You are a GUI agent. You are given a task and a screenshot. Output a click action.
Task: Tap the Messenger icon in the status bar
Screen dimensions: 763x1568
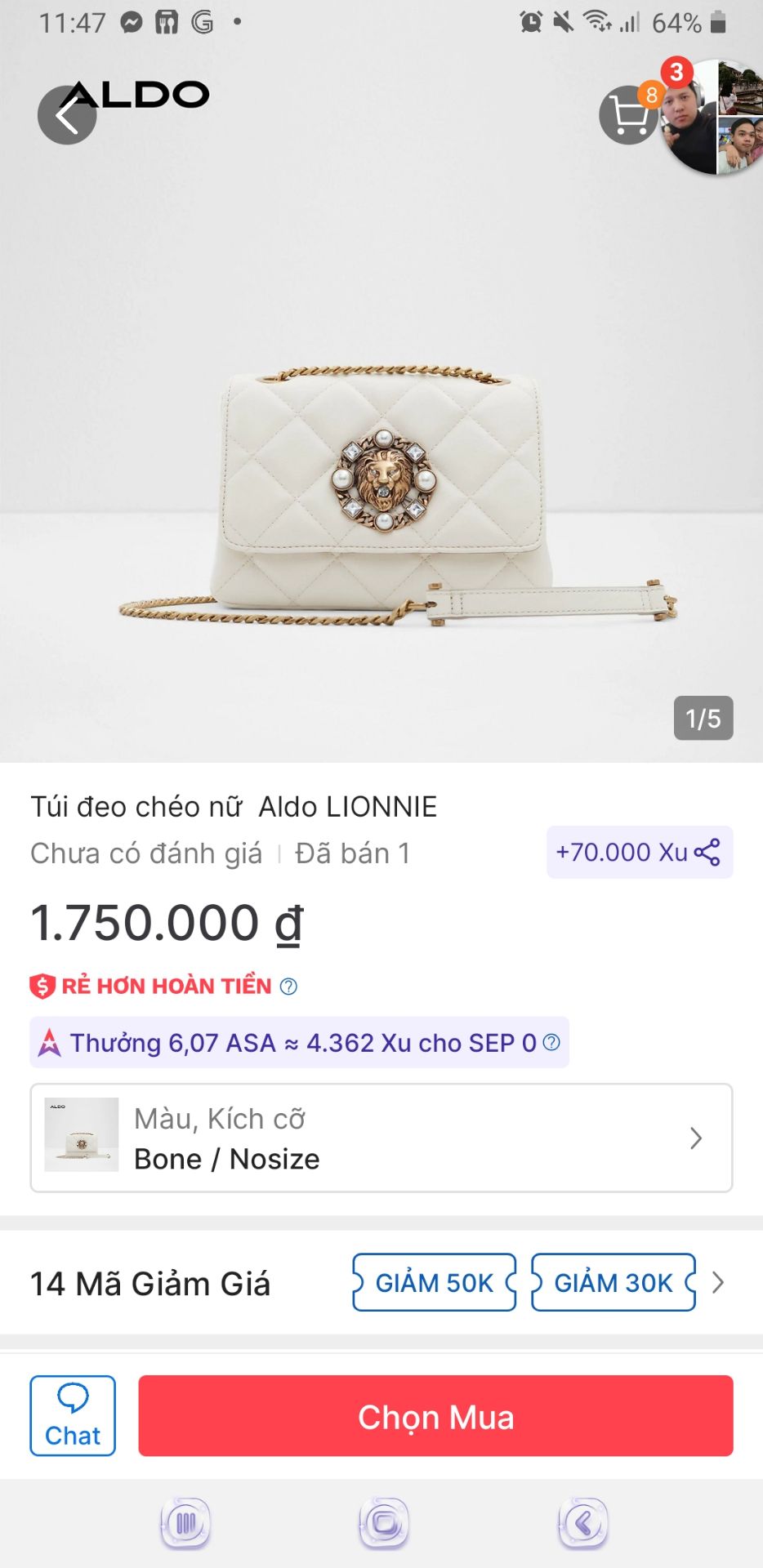pyautogui.click(x=131, y=22)
